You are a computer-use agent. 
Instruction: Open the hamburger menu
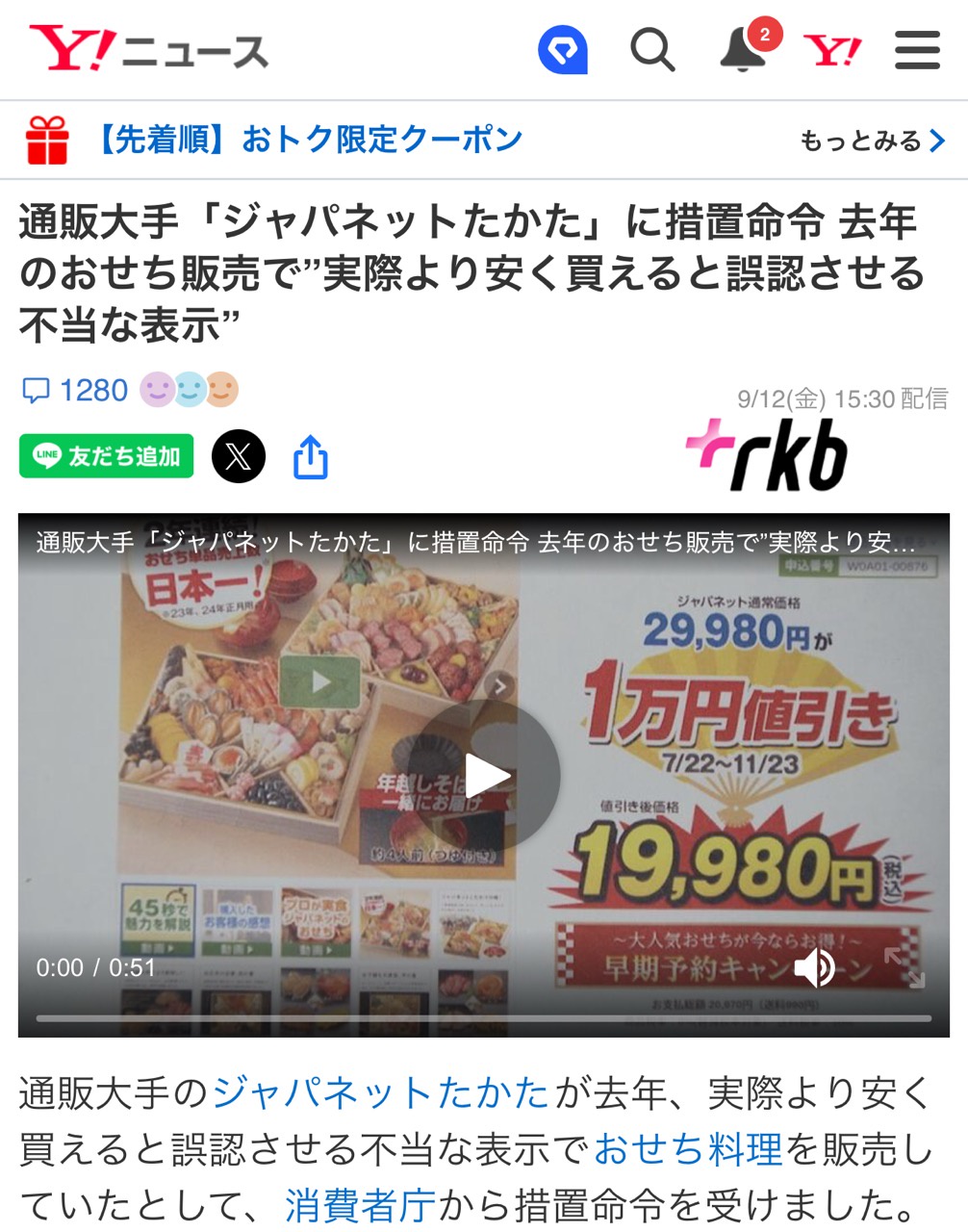click(x=917, y=49)
